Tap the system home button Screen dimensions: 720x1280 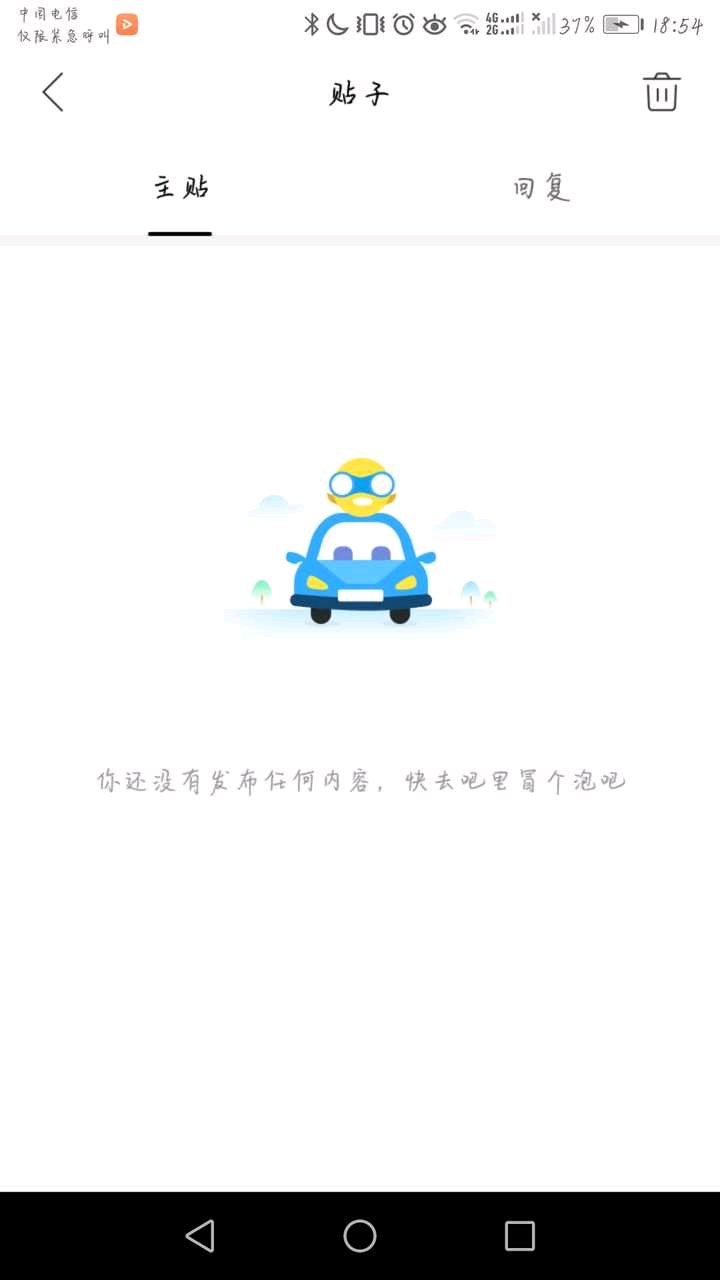(x=360, y=1236)
